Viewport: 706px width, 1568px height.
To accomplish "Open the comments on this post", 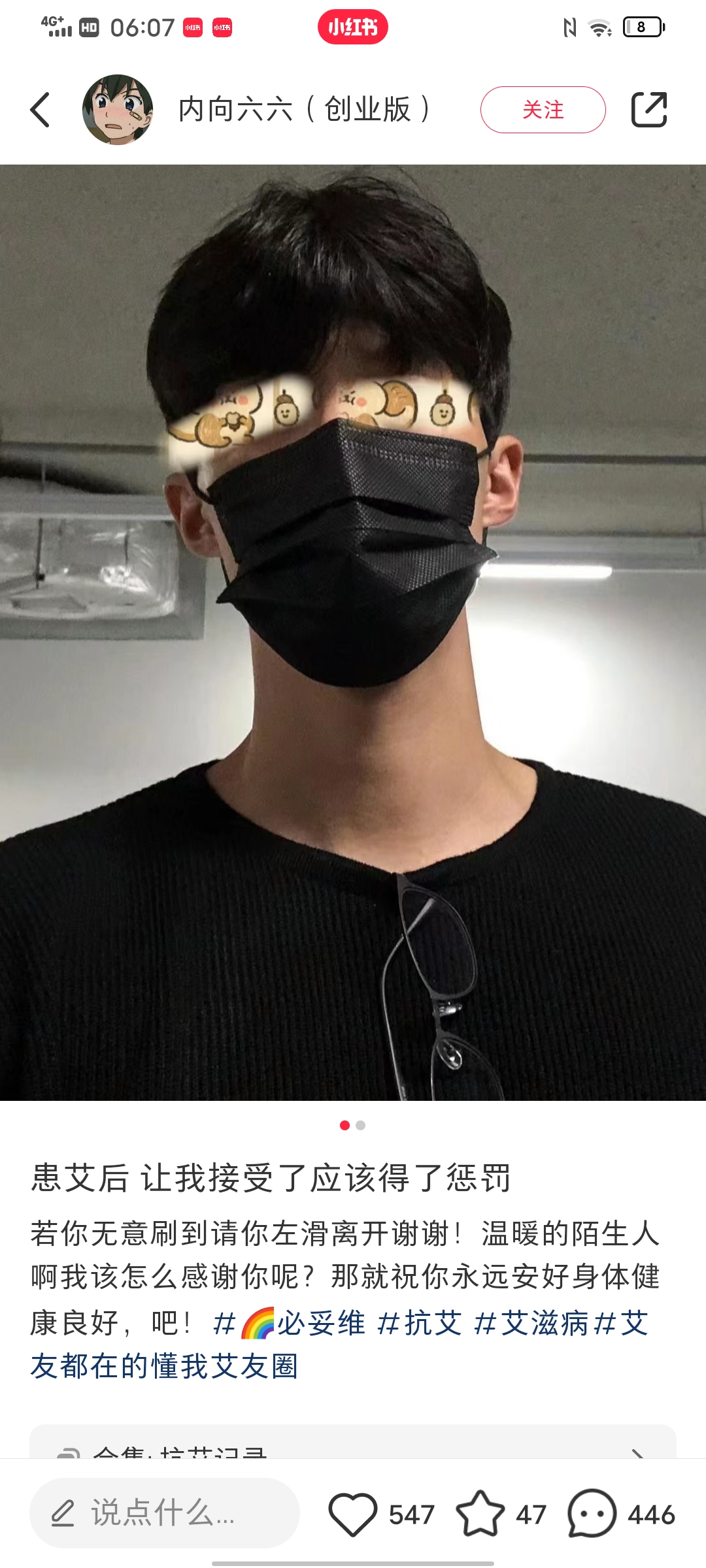I will (592, 1513).
